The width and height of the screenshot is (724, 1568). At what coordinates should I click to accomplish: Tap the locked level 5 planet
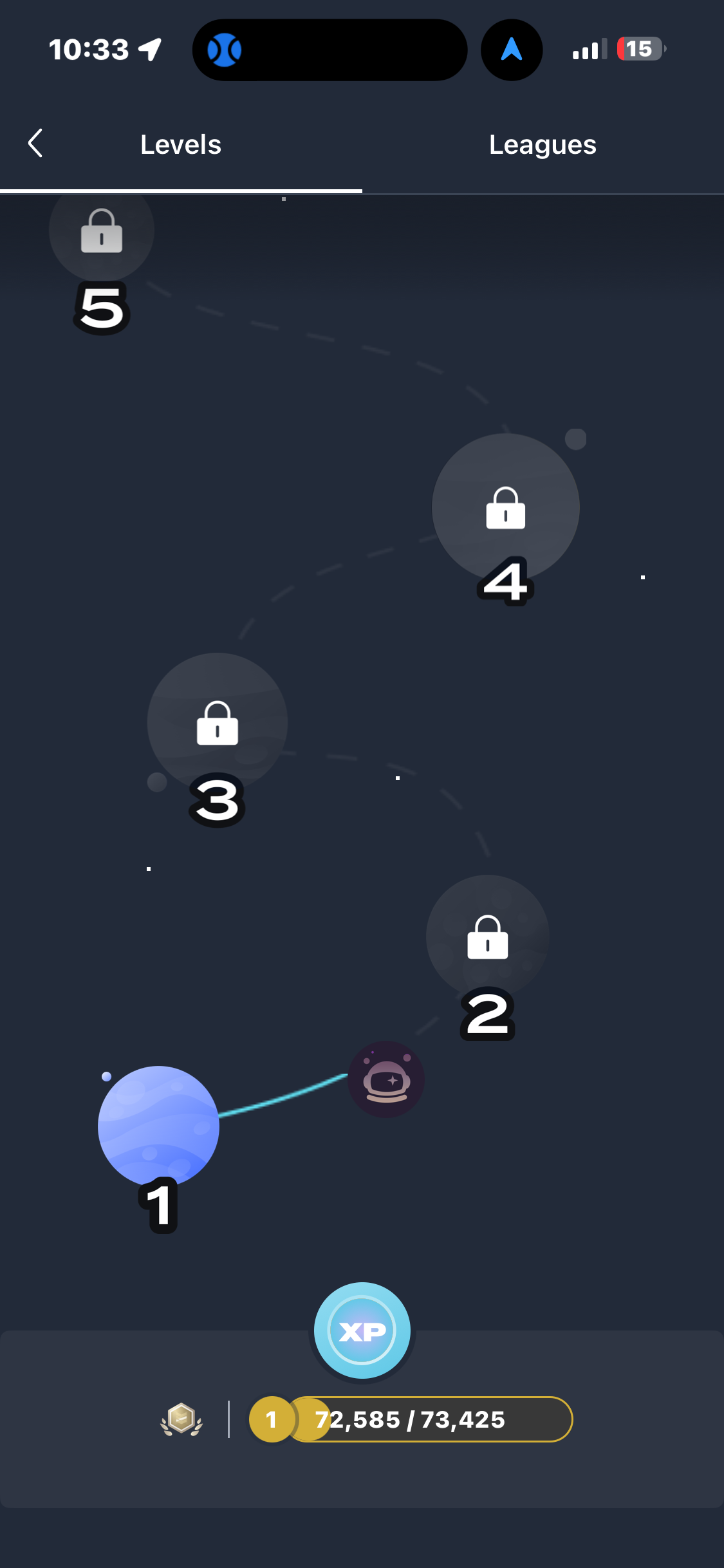click(102, 230)
